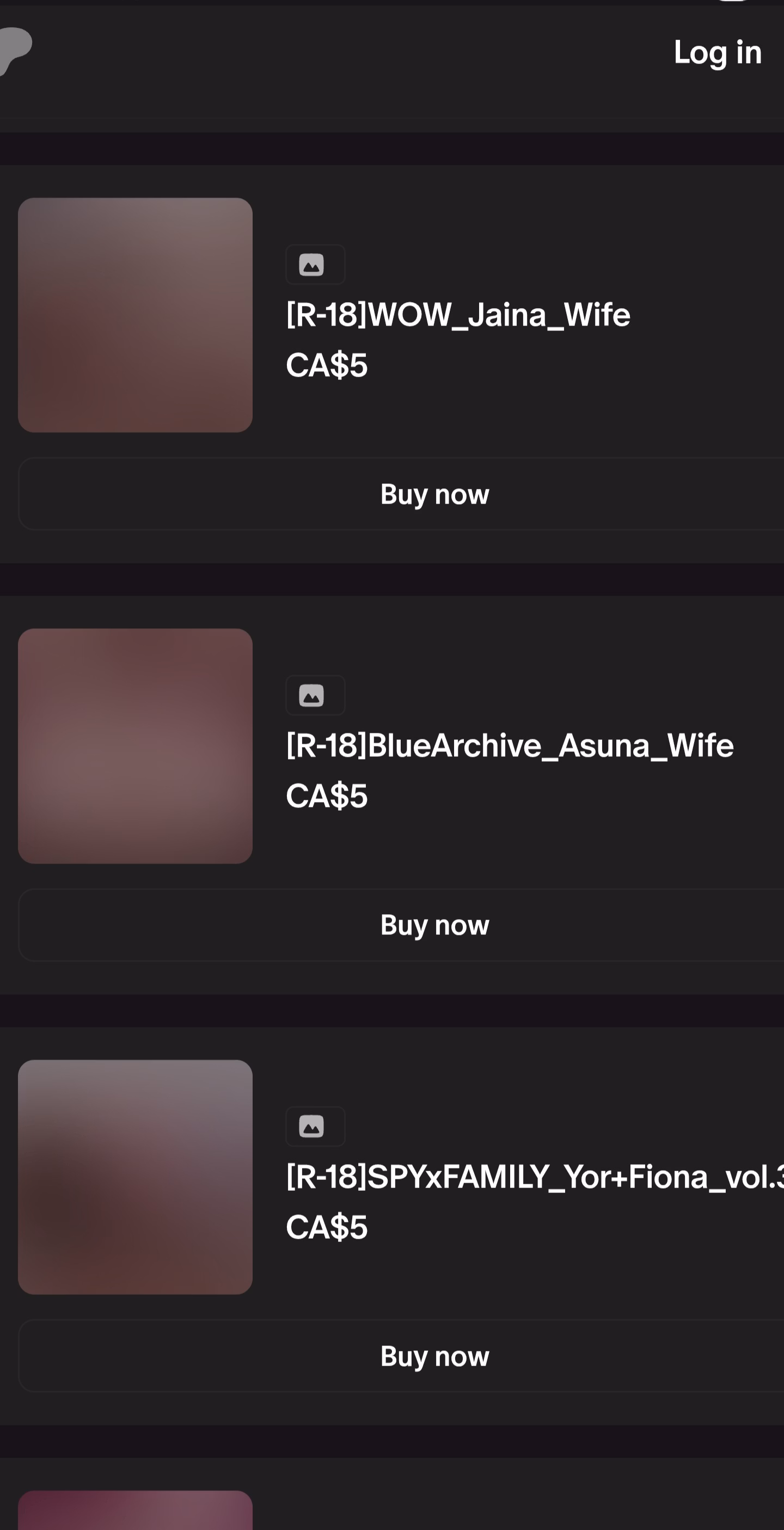The height and width of the screenshot is (1530, 784).
Task: Buy the BlueArchive_Asuna_Wife item now
Action: (x=434, y=926)
